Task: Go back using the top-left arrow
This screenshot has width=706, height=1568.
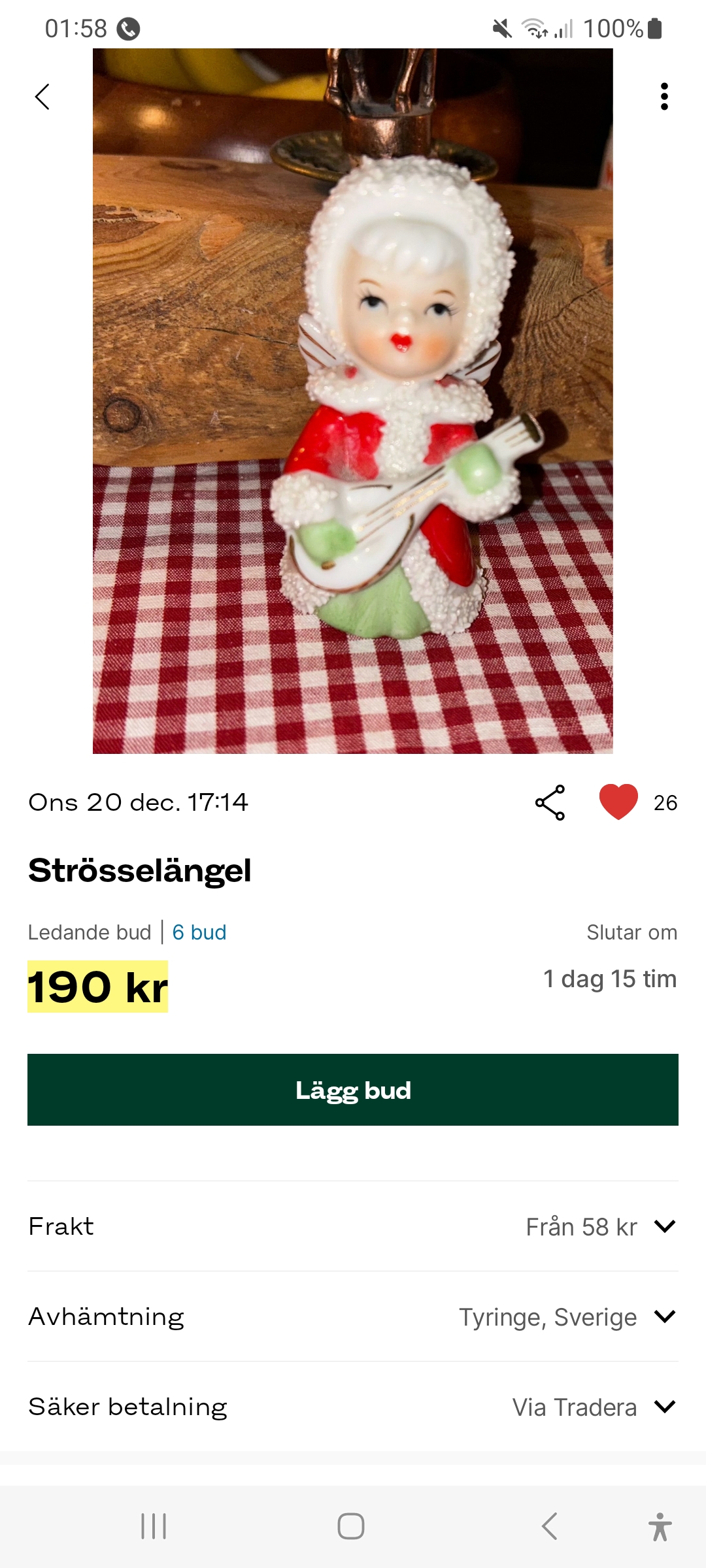Action: coord(42,97)
